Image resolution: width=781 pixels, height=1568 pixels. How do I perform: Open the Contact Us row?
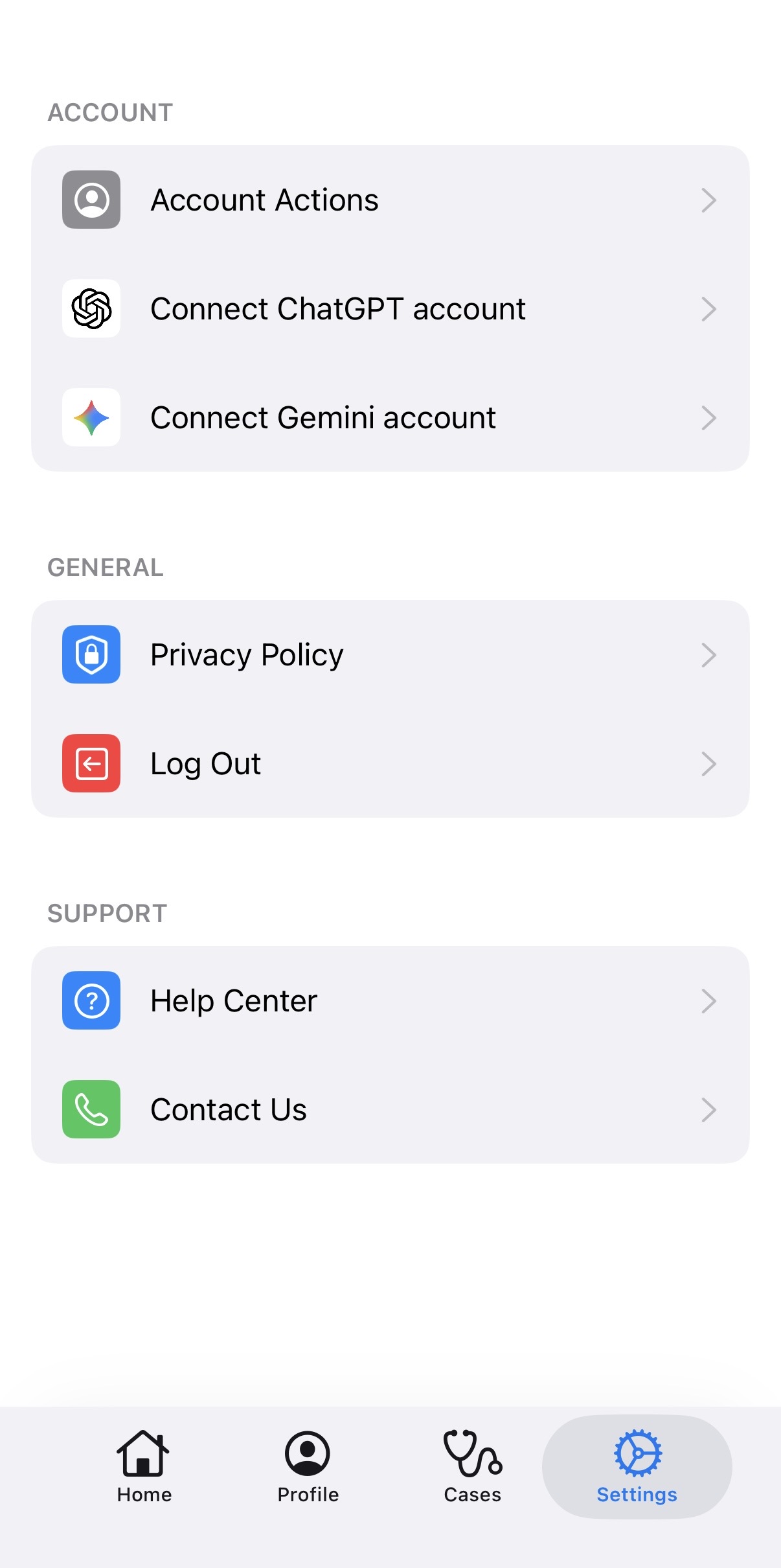(x=390, y=1110)
